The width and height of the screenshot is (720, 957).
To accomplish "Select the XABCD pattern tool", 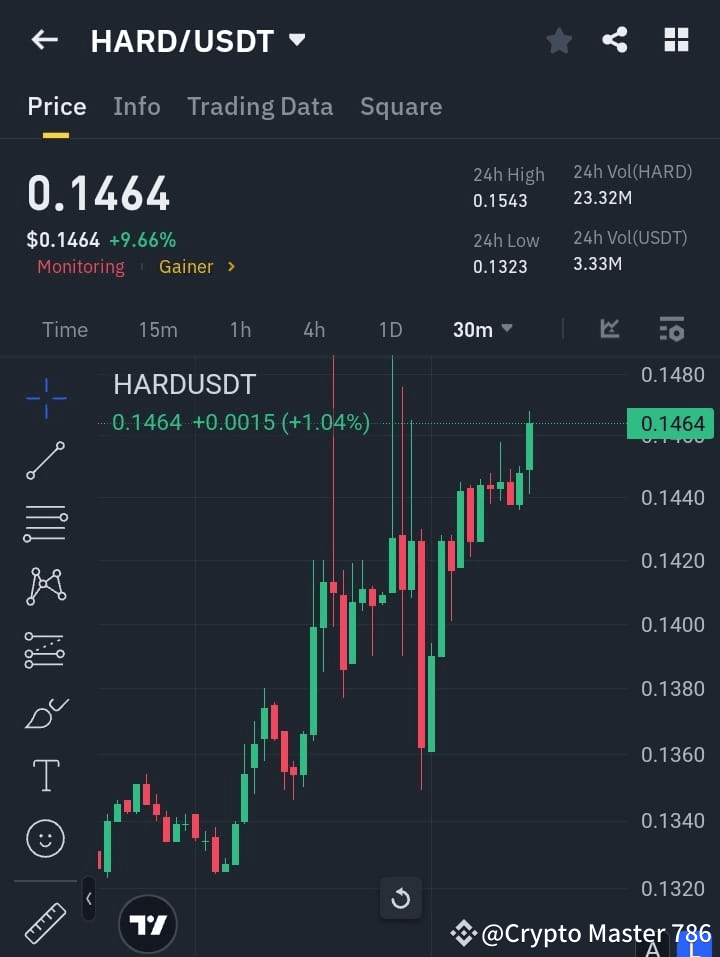I will click(x=44, y=587).
